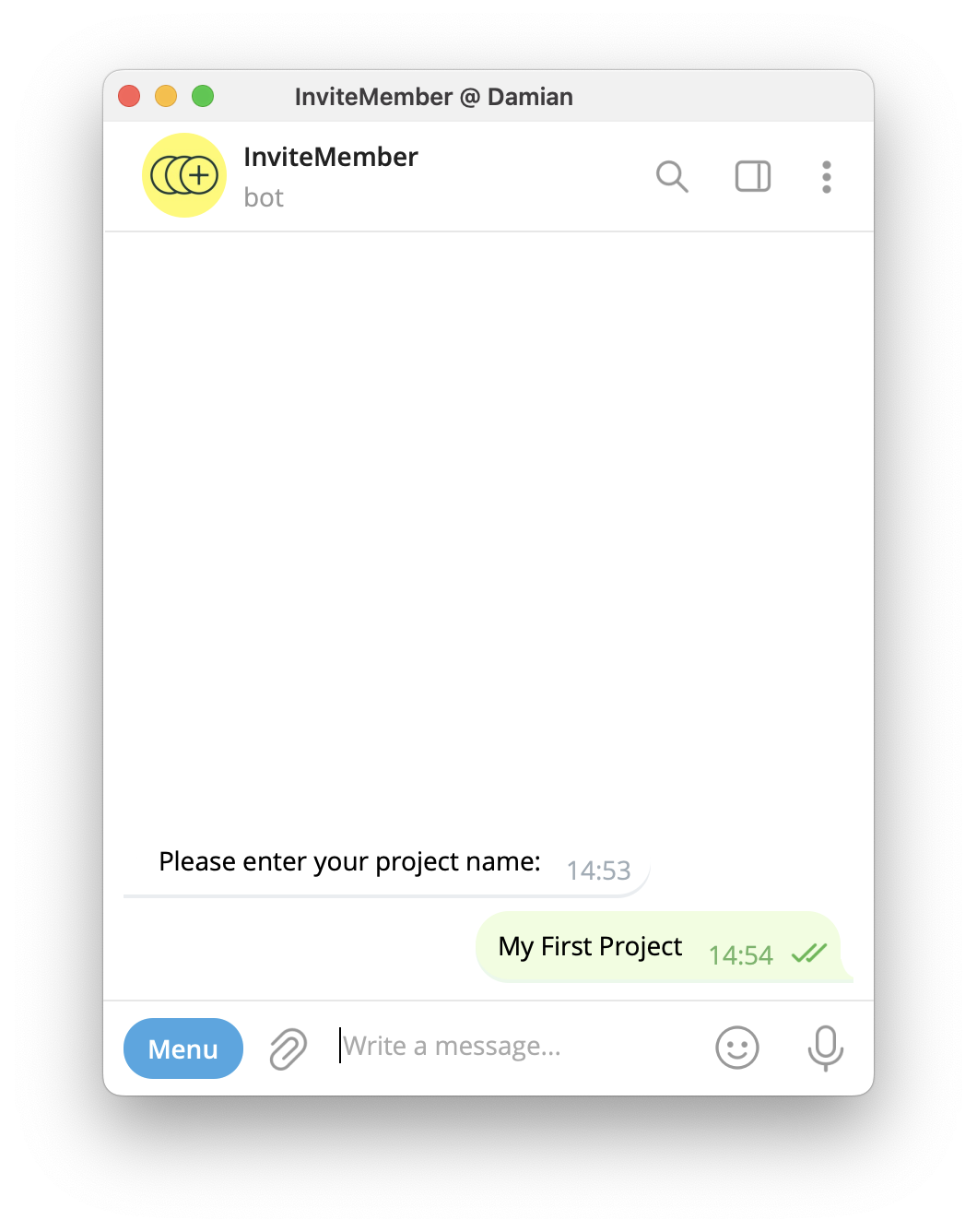Close the window with the red button

click(129, 96)
